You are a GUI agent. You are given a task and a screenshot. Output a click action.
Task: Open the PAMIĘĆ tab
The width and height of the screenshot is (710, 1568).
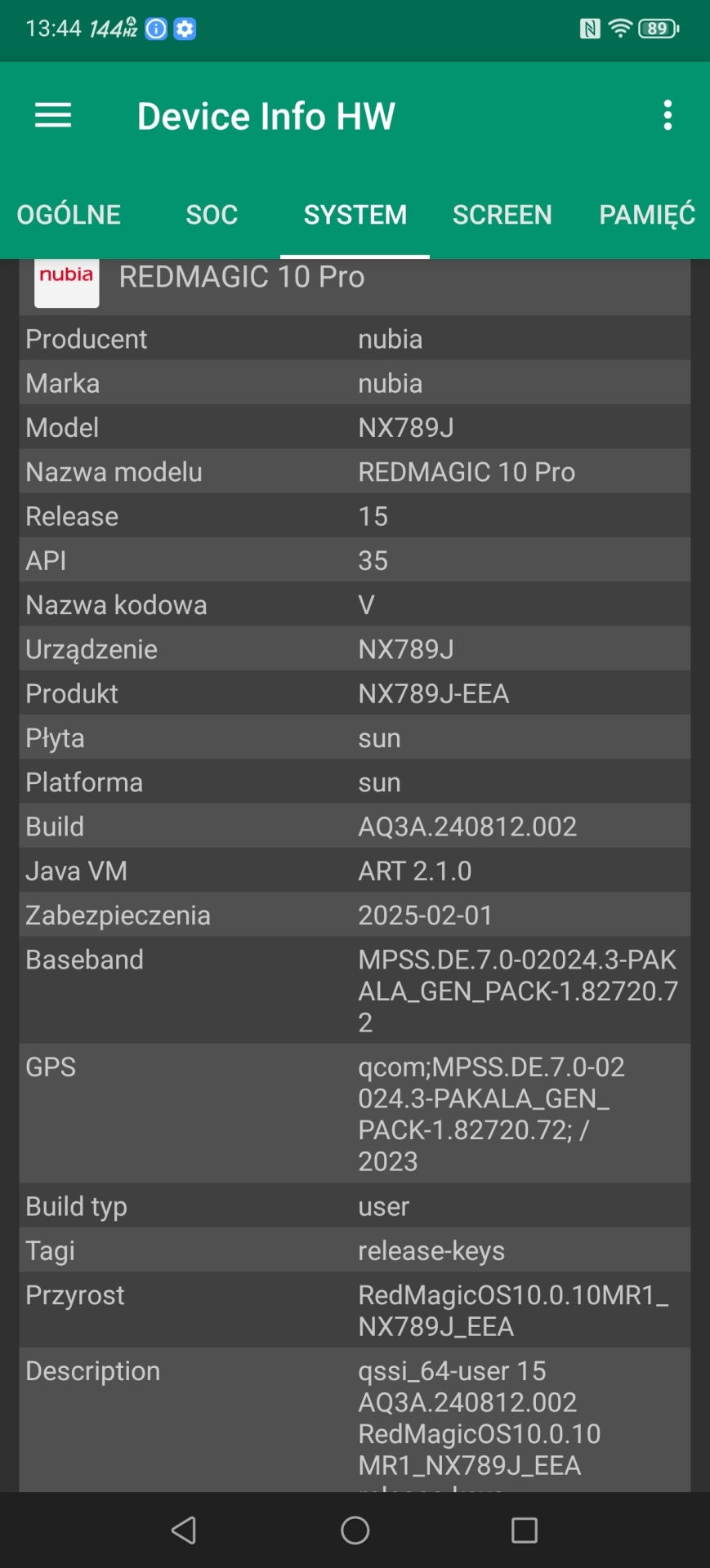click(646, 215)
